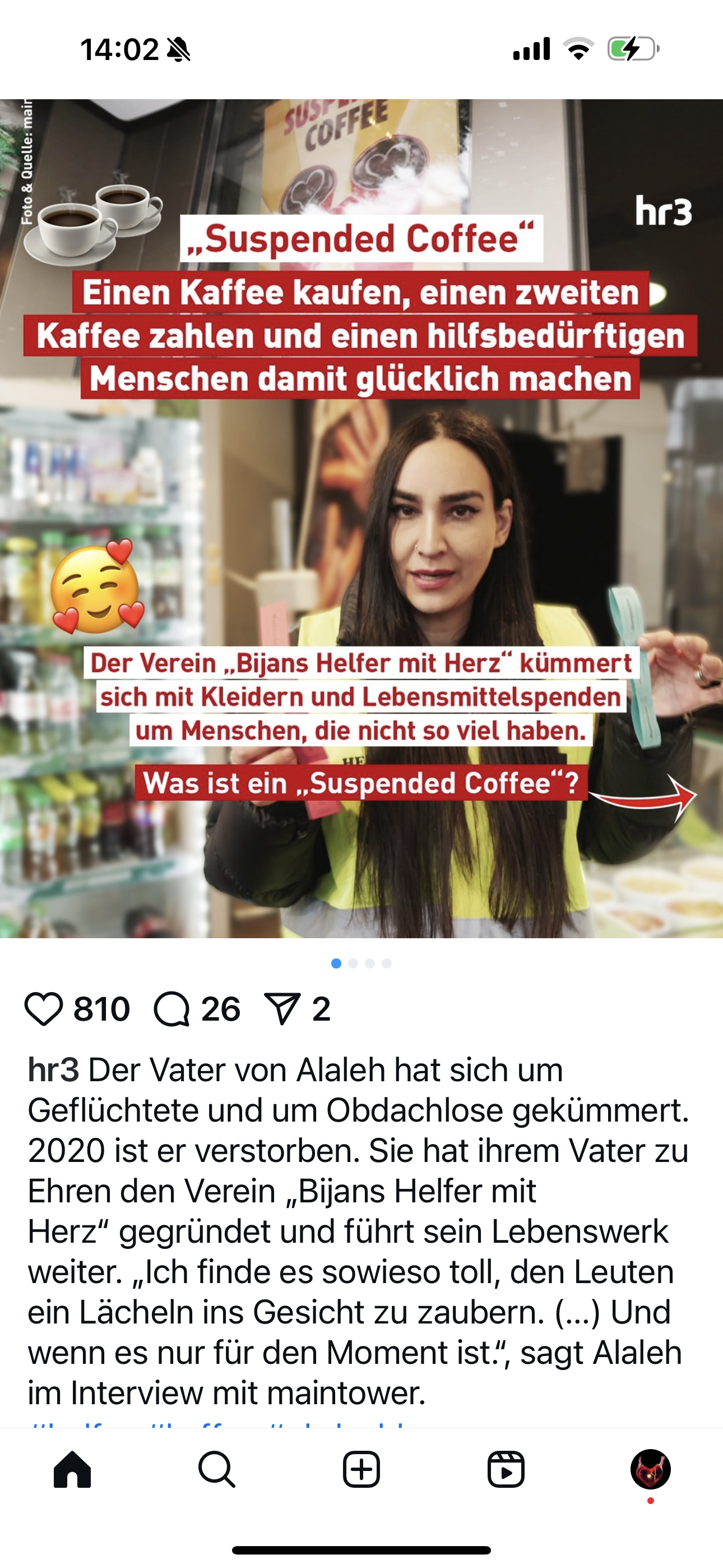Open the hr3 profile from caption username
Screen dimensions: 723x1568
tap(54, 1070)
